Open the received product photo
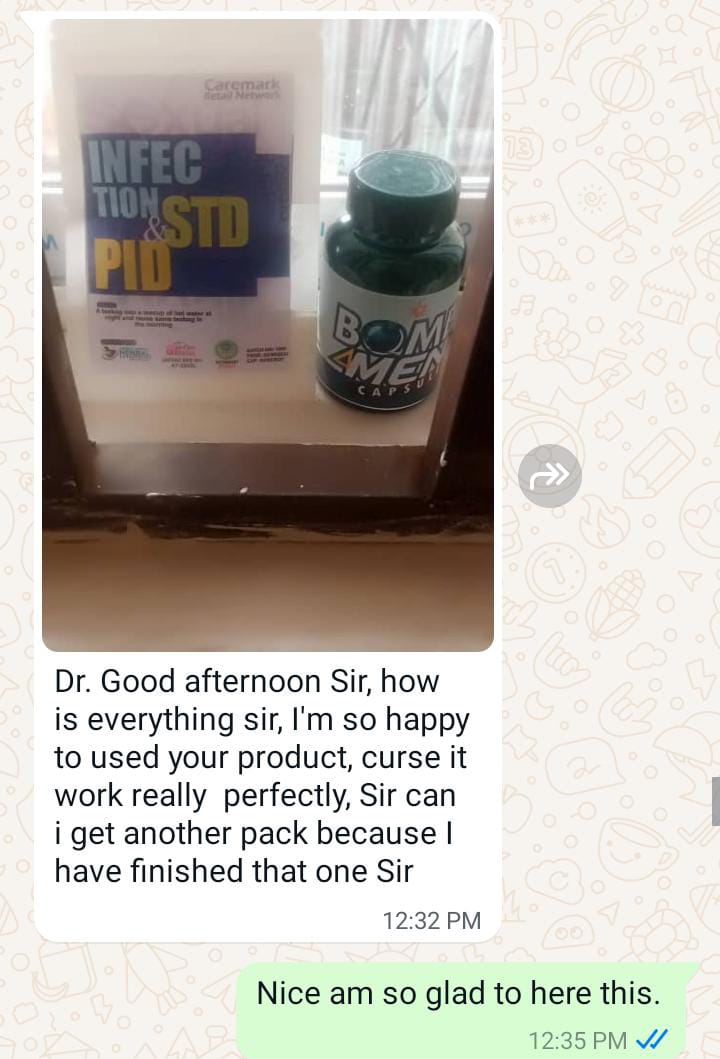720x1059 pixels. (268, 335)
